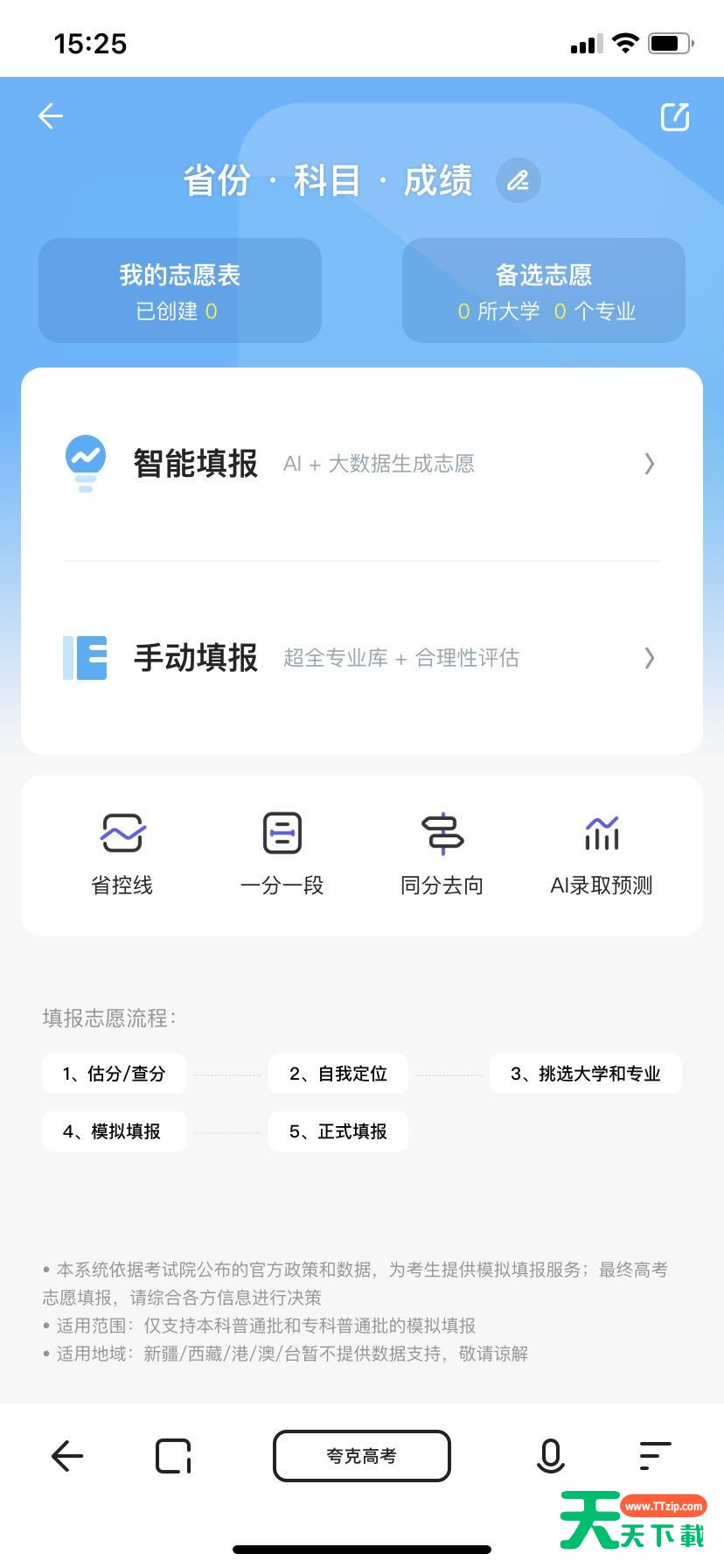
Task: View 省控线 provincial score lines
Action: pyautogui.click(x=122, y=854)
